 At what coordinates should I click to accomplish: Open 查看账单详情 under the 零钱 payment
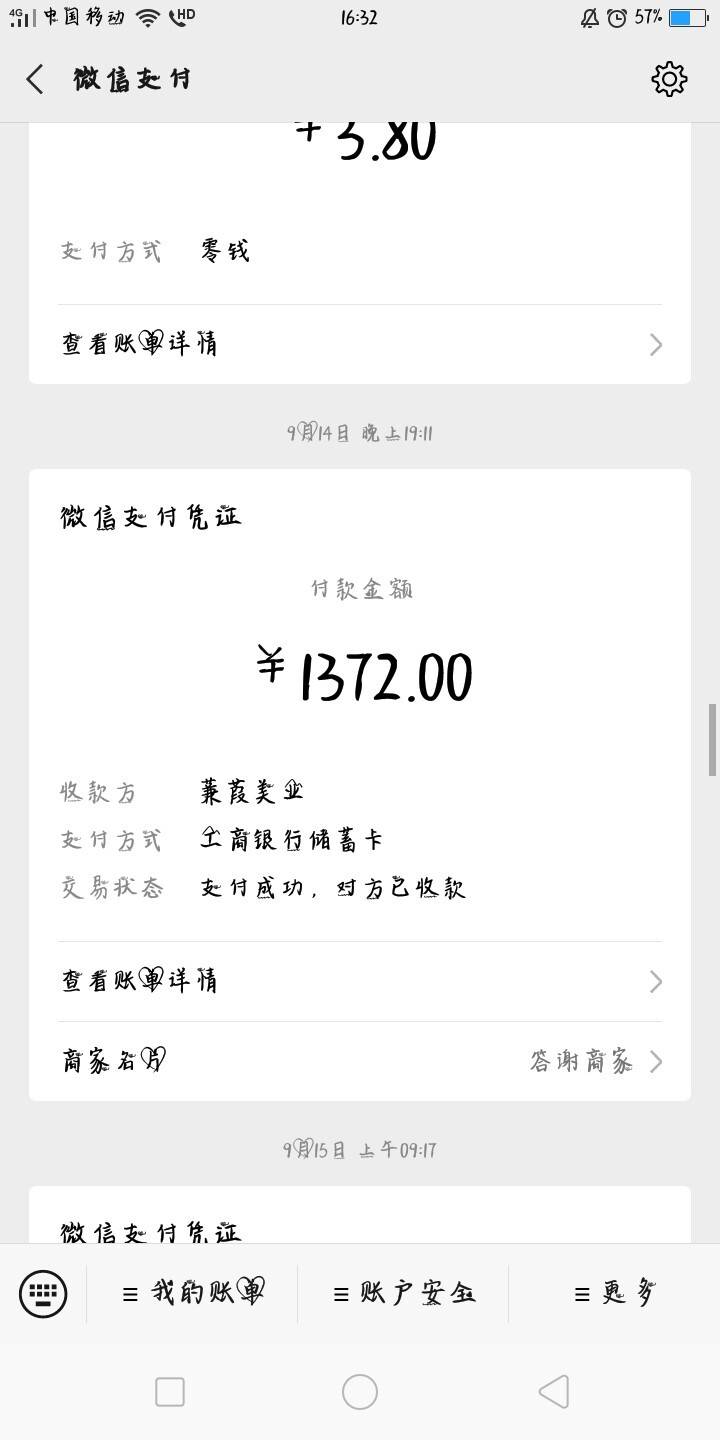[360, 344]
